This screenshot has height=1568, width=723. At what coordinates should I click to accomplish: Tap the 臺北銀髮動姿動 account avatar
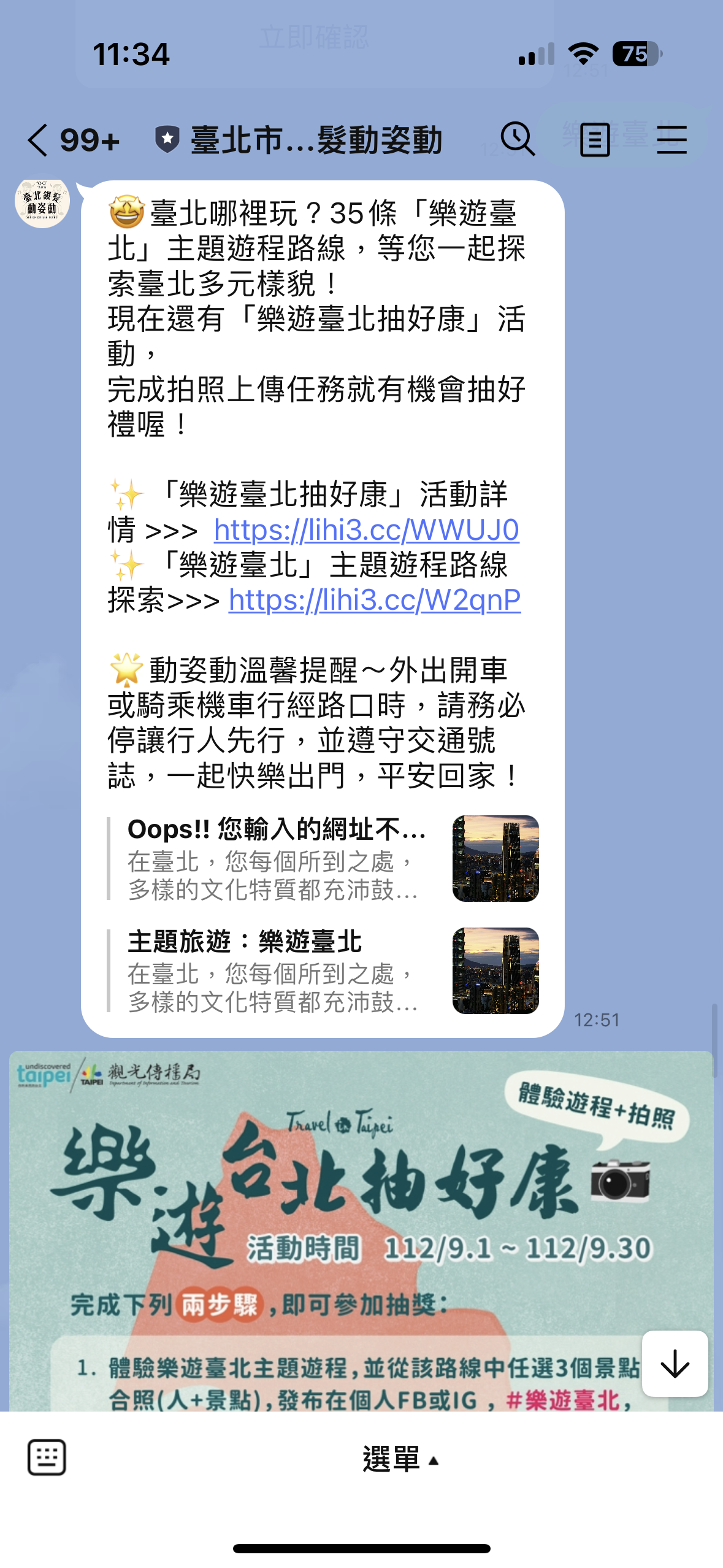pyautogui.click(x=42, y=202)
